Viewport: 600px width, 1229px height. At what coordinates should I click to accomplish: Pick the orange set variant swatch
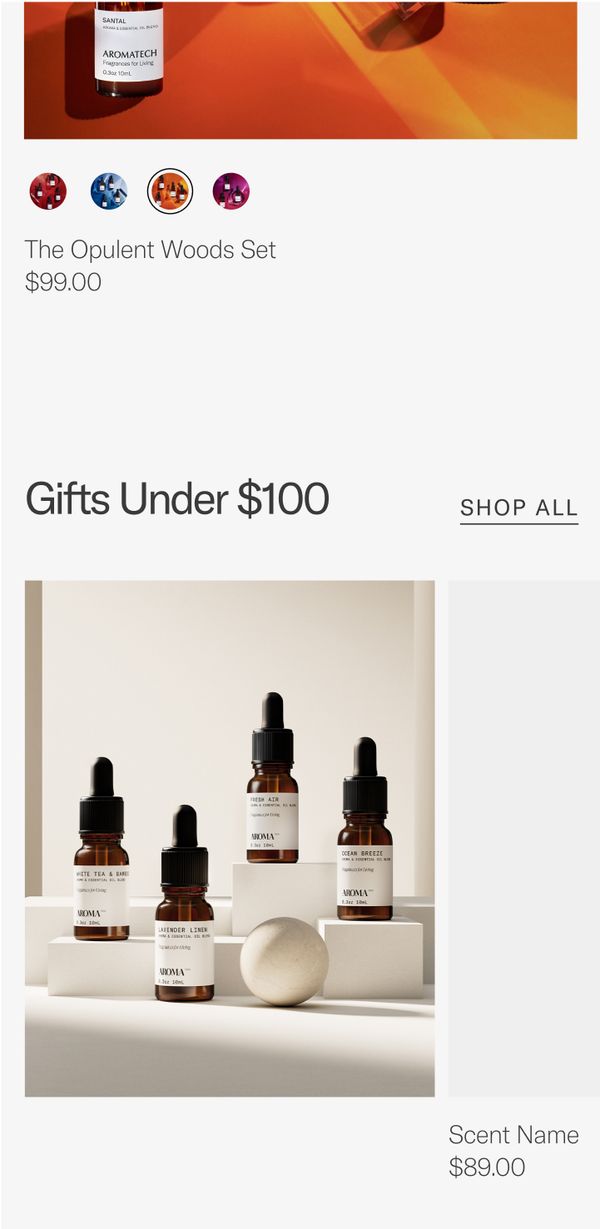[x=170, y=191]
